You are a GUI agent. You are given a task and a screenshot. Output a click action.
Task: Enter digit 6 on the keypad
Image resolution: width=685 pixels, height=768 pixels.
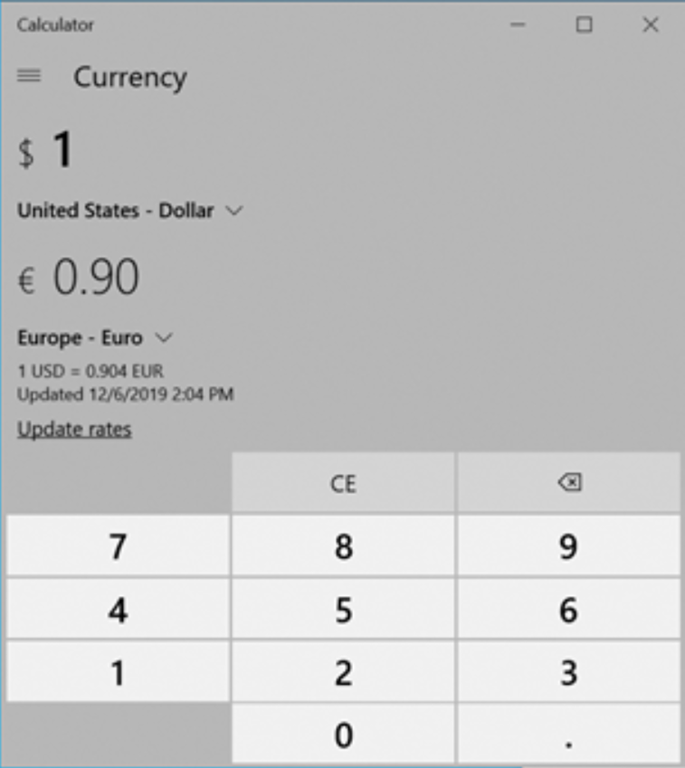(568, 610)
